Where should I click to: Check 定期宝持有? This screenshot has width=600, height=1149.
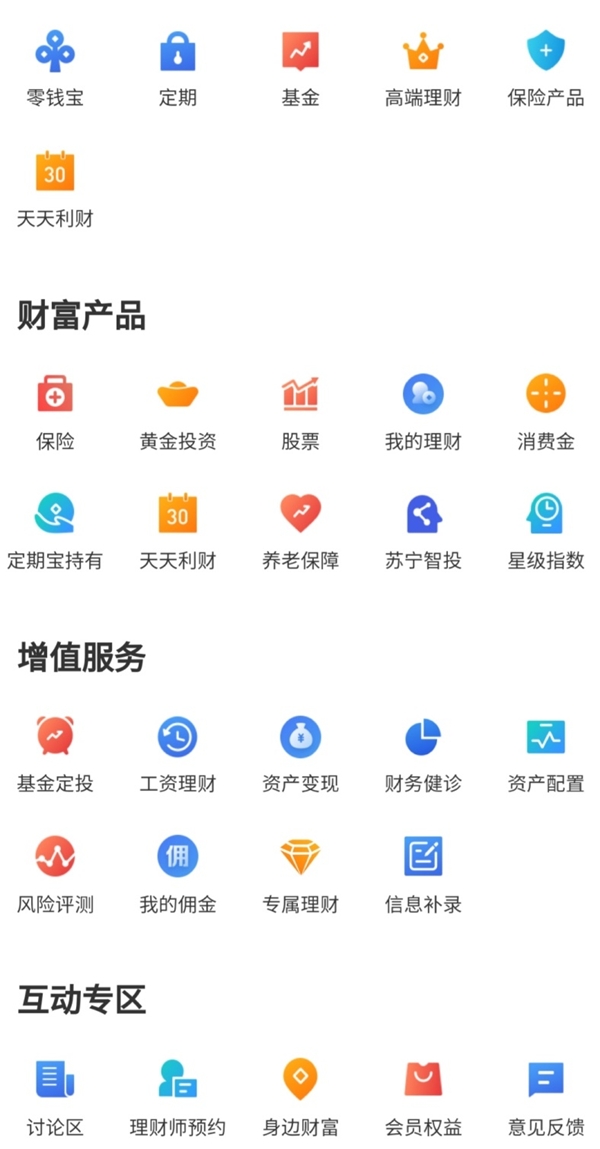55,533
